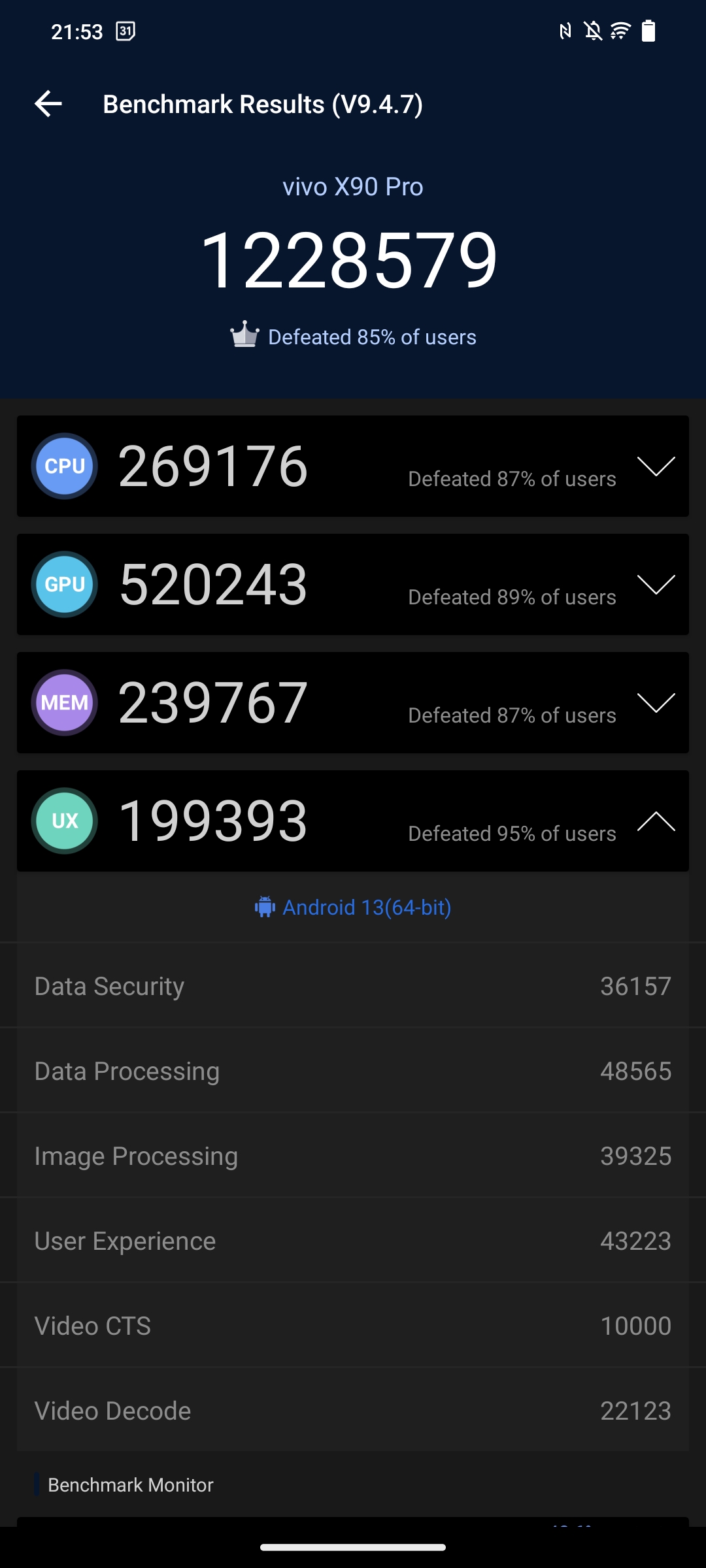This screenshot has width=706, height=1568.
Task: Open the Benchmark Monitor section
Action: pyautogui.click(x=131, y=1484)
